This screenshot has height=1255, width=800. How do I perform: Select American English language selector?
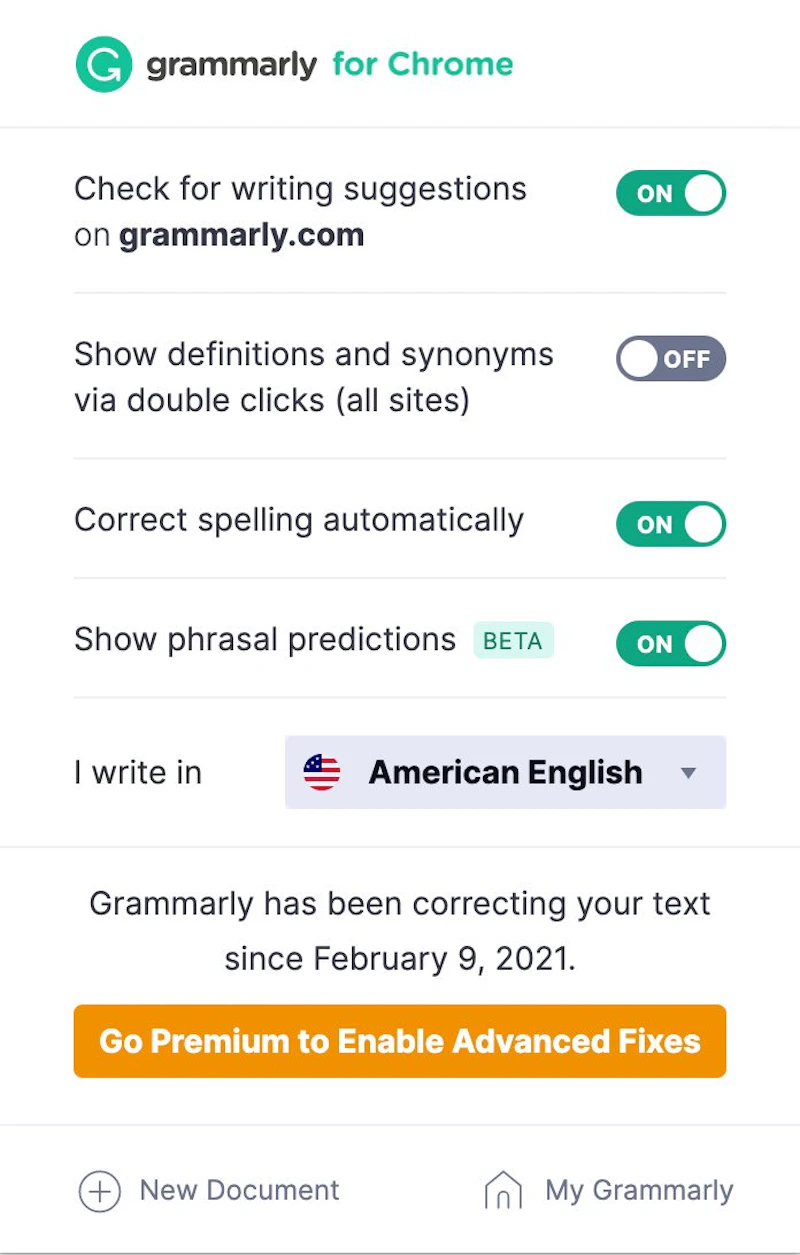point(505,772)
